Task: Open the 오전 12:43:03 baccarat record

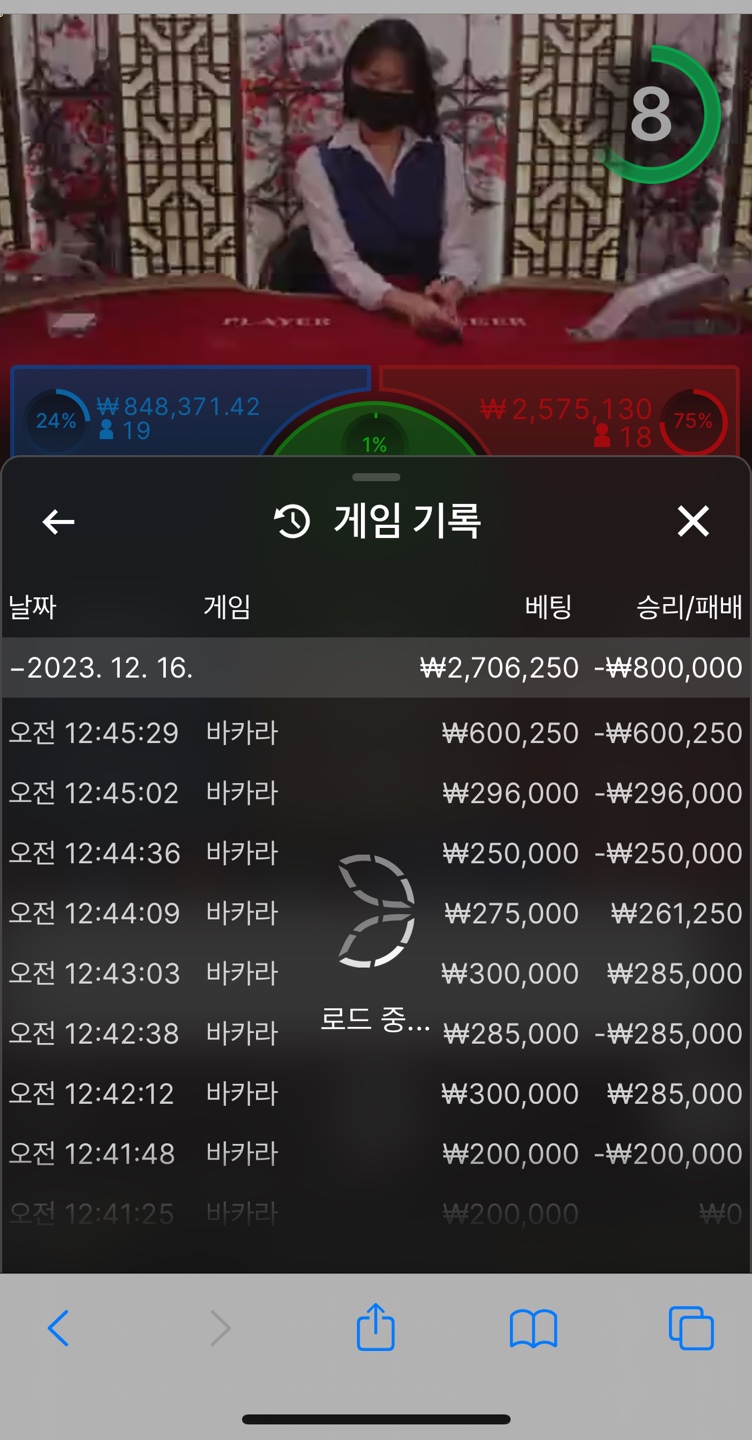Action: pyautogui.click(x=376, y=973)
